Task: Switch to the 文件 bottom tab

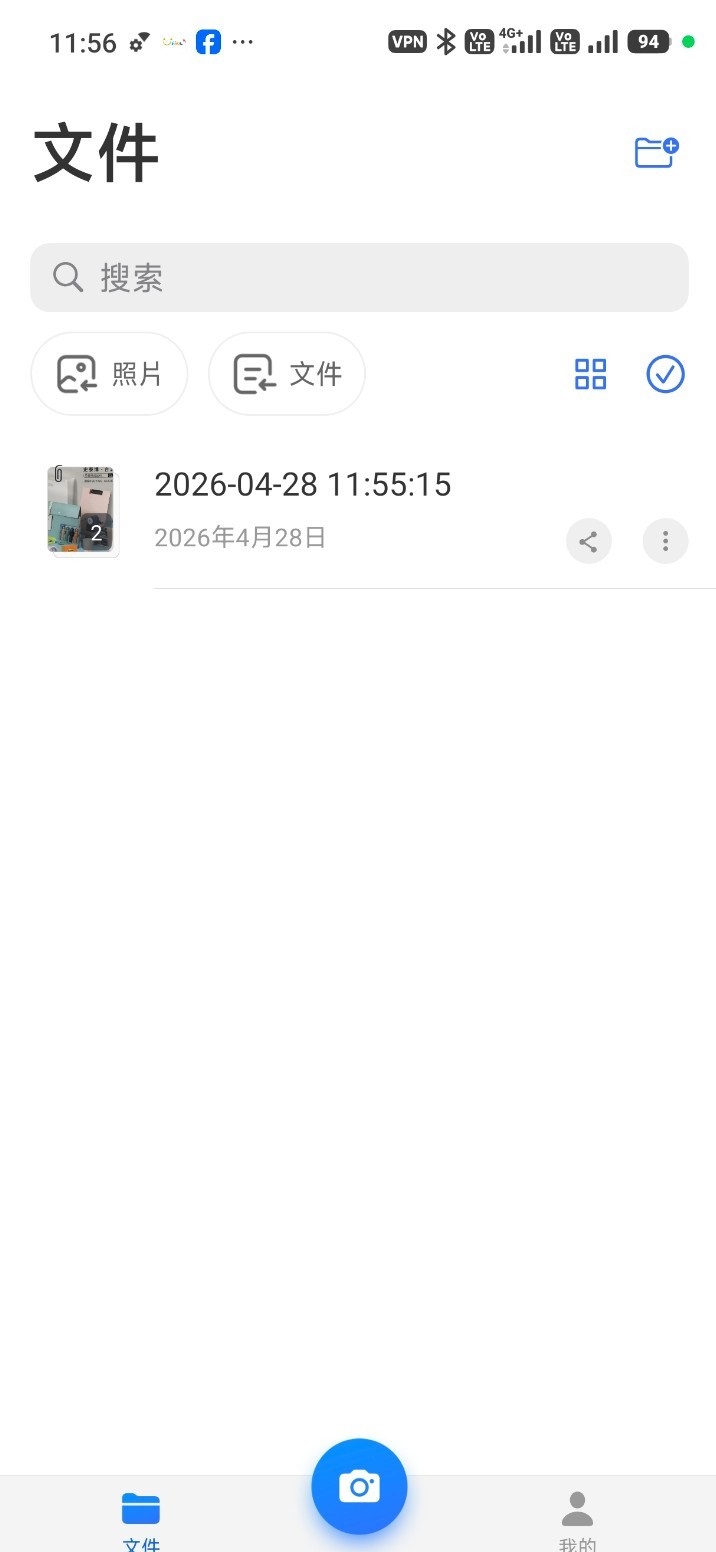Action: coord(141,1520)
